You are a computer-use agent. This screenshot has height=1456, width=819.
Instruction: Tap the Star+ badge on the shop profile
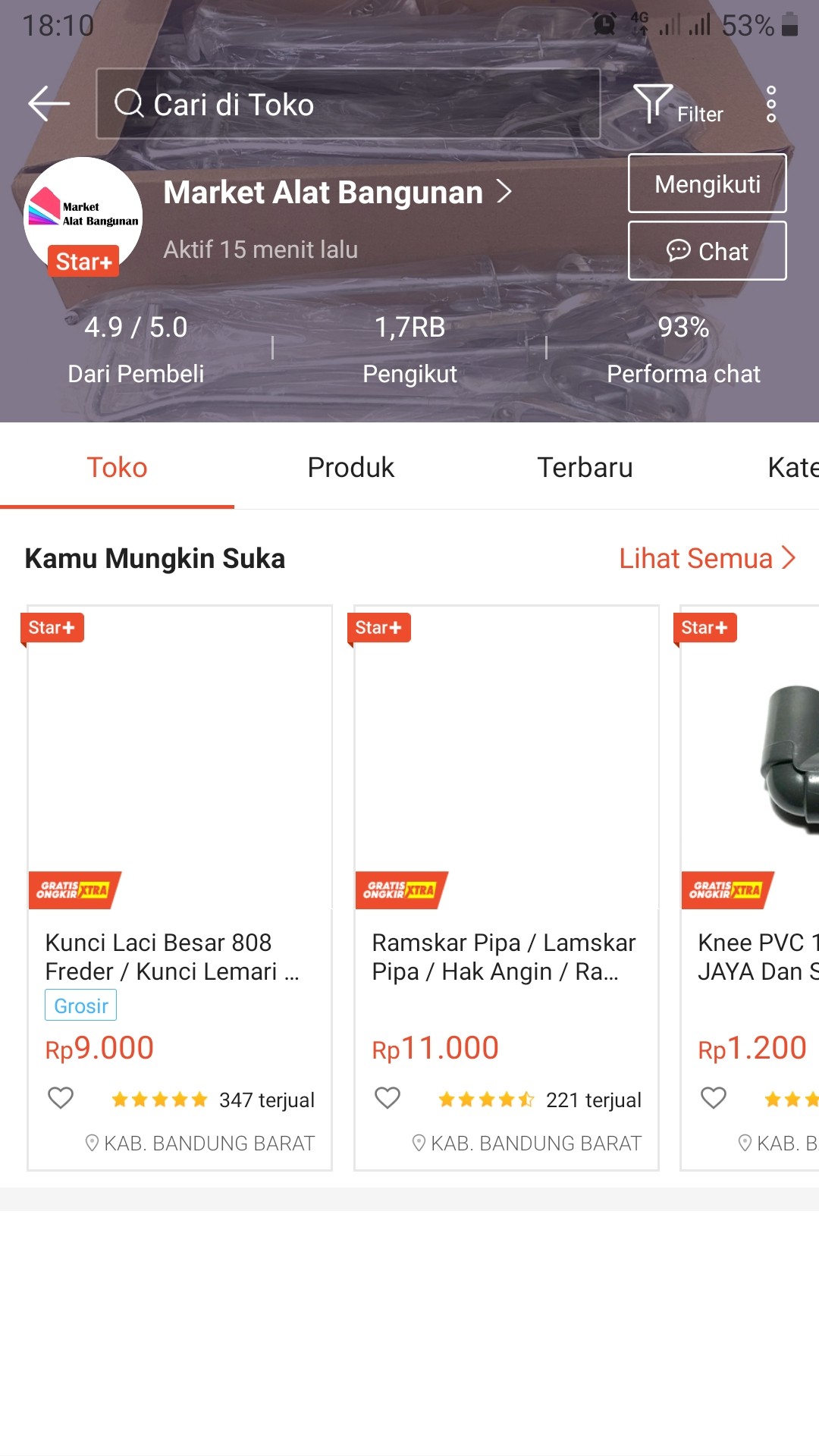(x=83, y=262)
